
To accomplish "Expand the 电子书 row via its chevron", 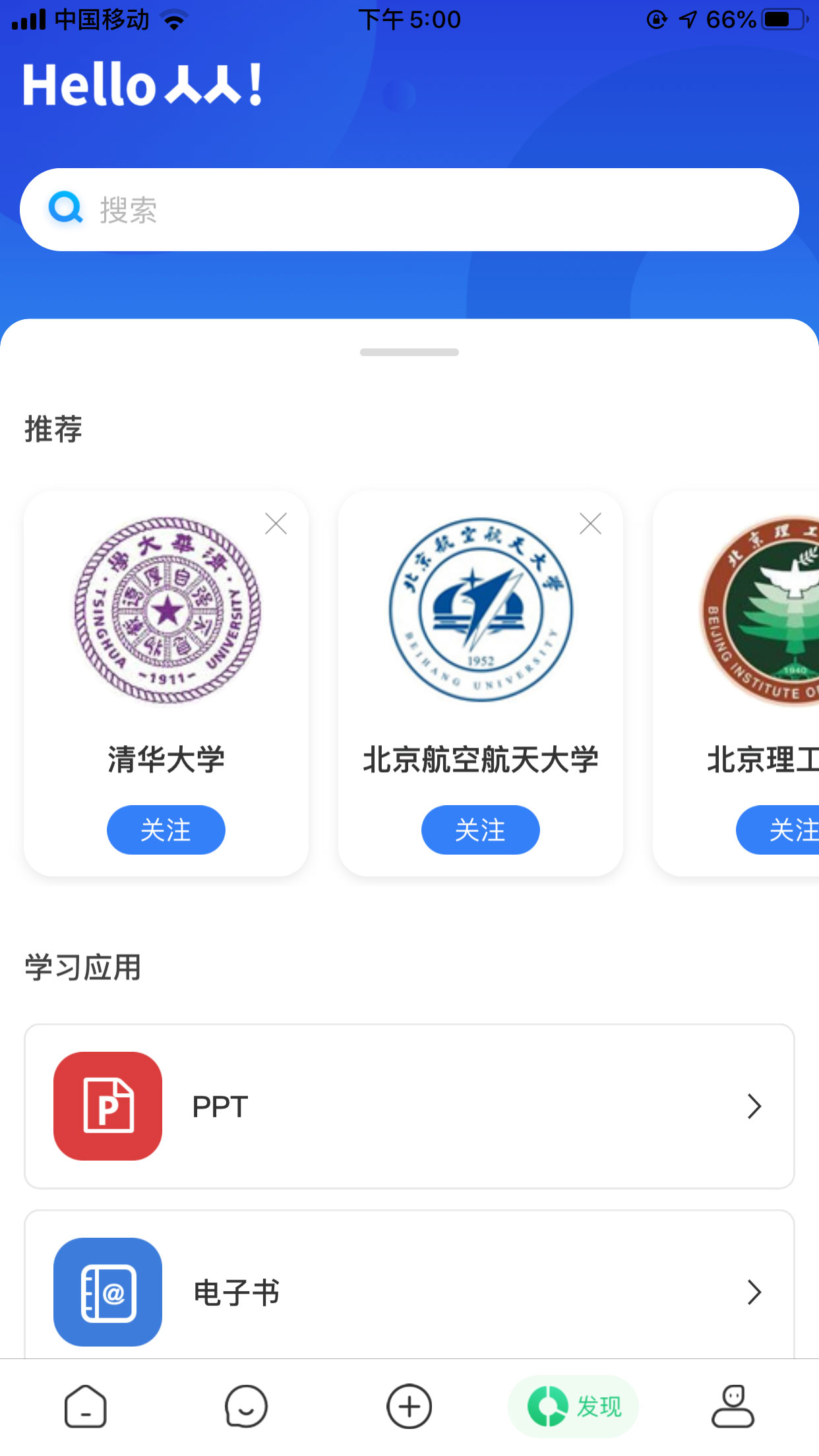I will (754, 1292).
